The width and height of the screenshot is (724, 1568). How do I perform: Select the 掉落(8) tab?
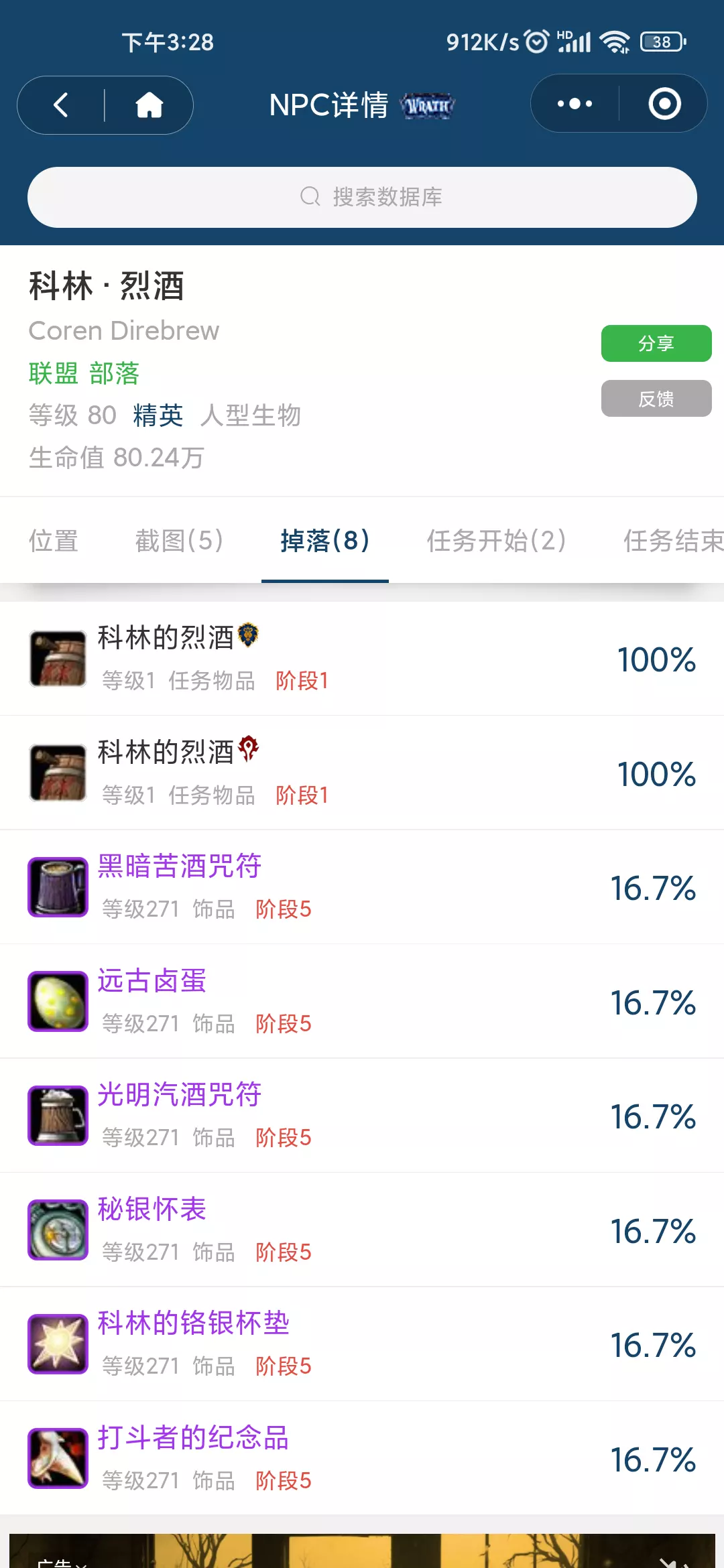coord(324,541)
